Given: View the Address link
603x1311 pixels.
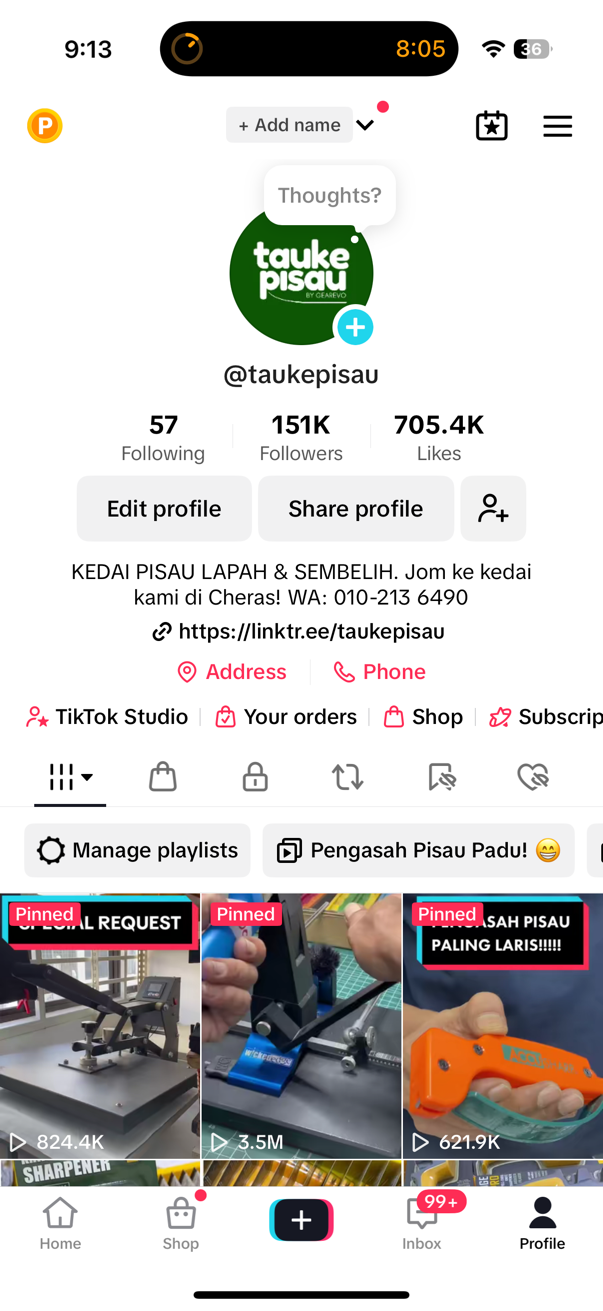Looking at the screenshot, I should 232,672.
